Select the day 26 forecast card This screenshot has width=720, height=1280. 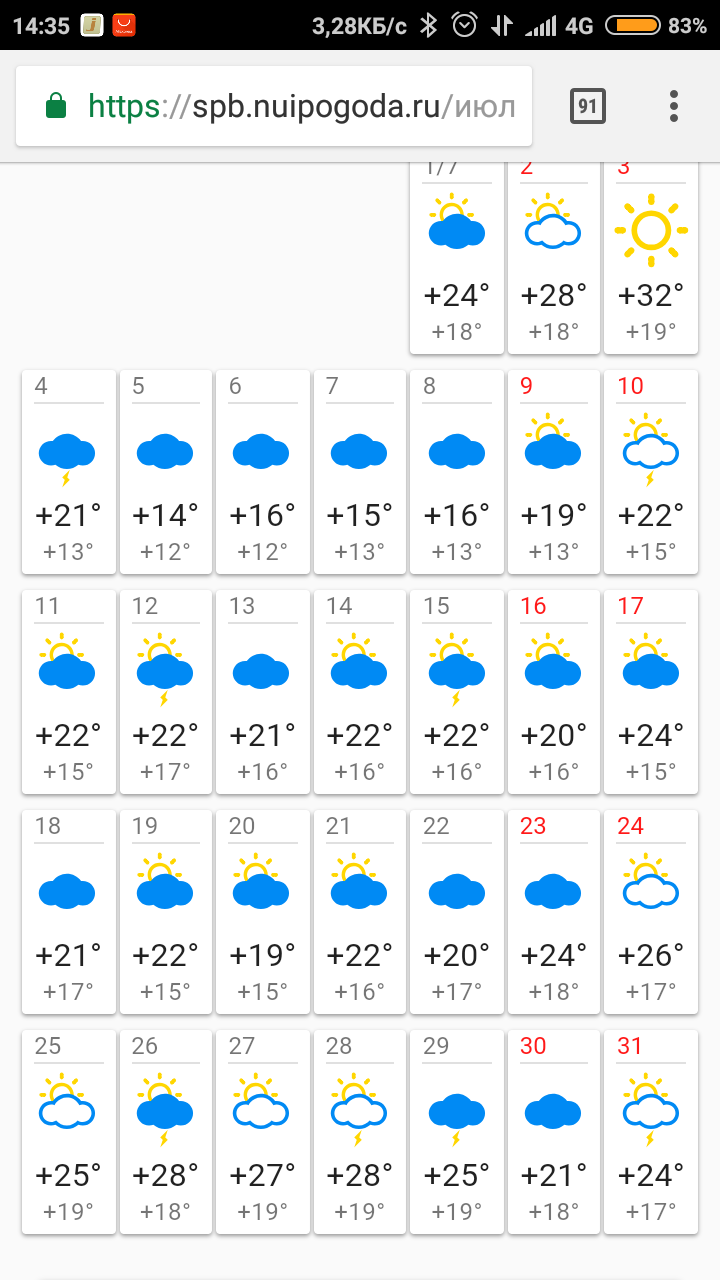click(165, 1132)
